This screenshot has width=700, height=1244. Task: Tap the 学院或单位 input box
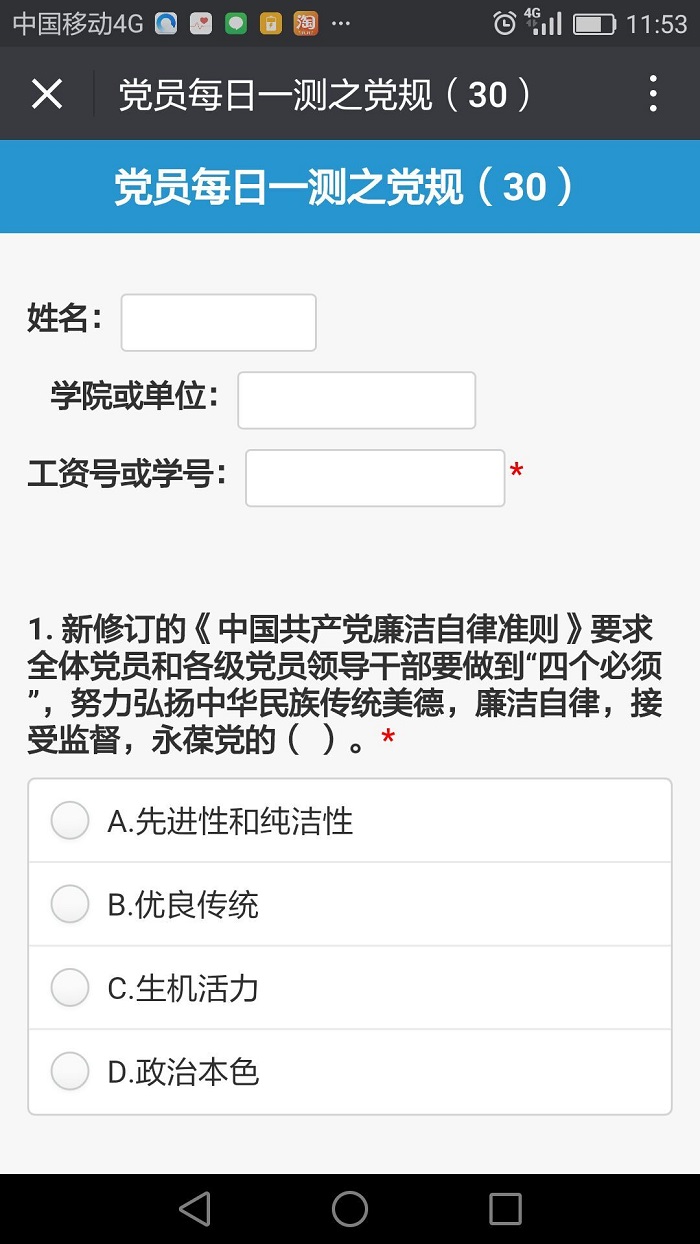(356, 400)
